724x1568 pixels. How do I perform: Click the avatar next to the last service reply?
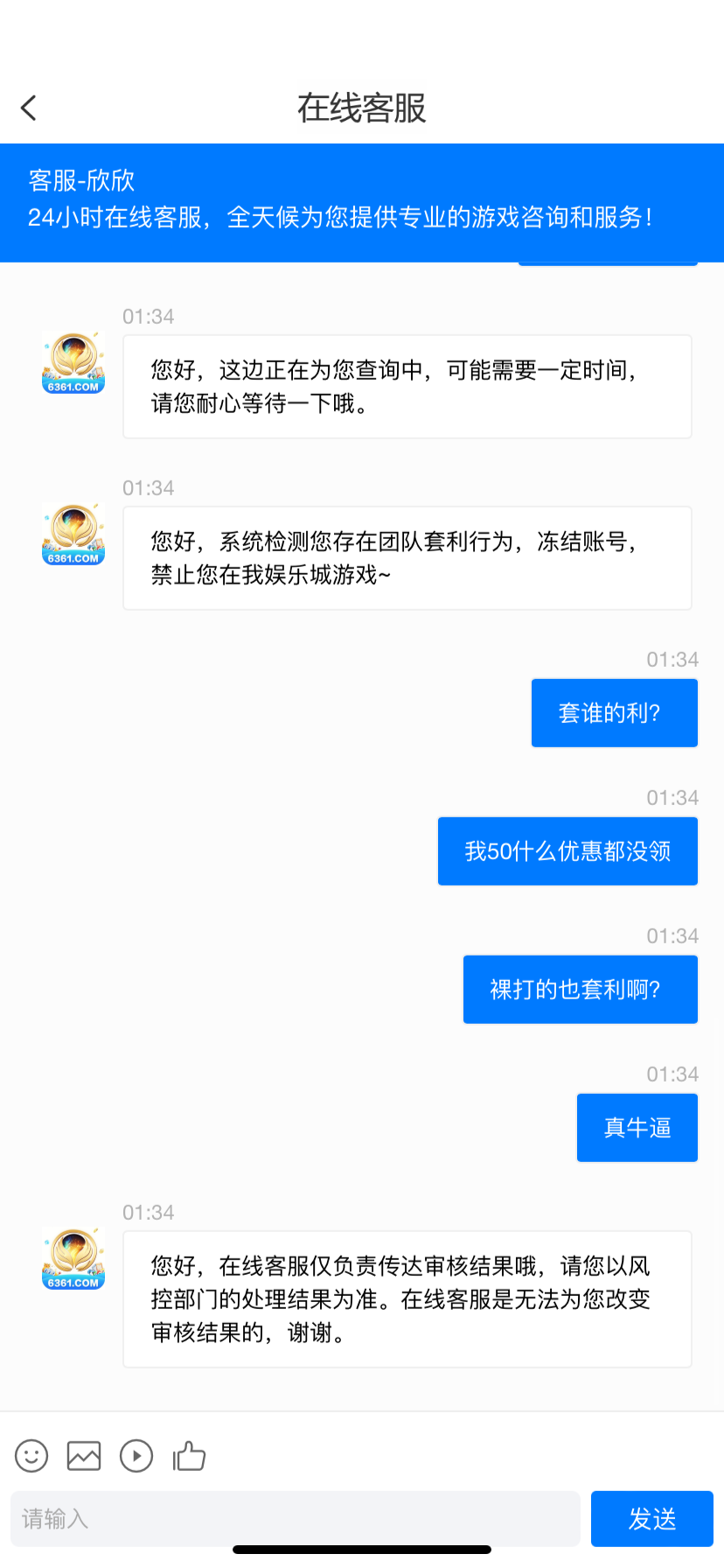pos(73,1257)
